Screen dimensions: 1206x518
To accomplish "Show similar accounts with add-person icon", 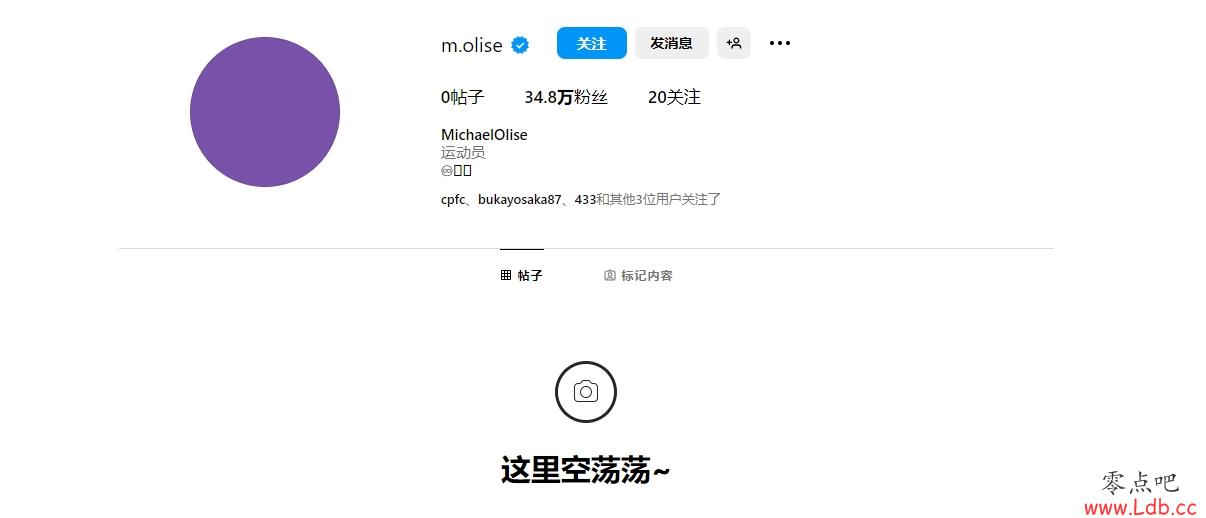I will point(733,43).
